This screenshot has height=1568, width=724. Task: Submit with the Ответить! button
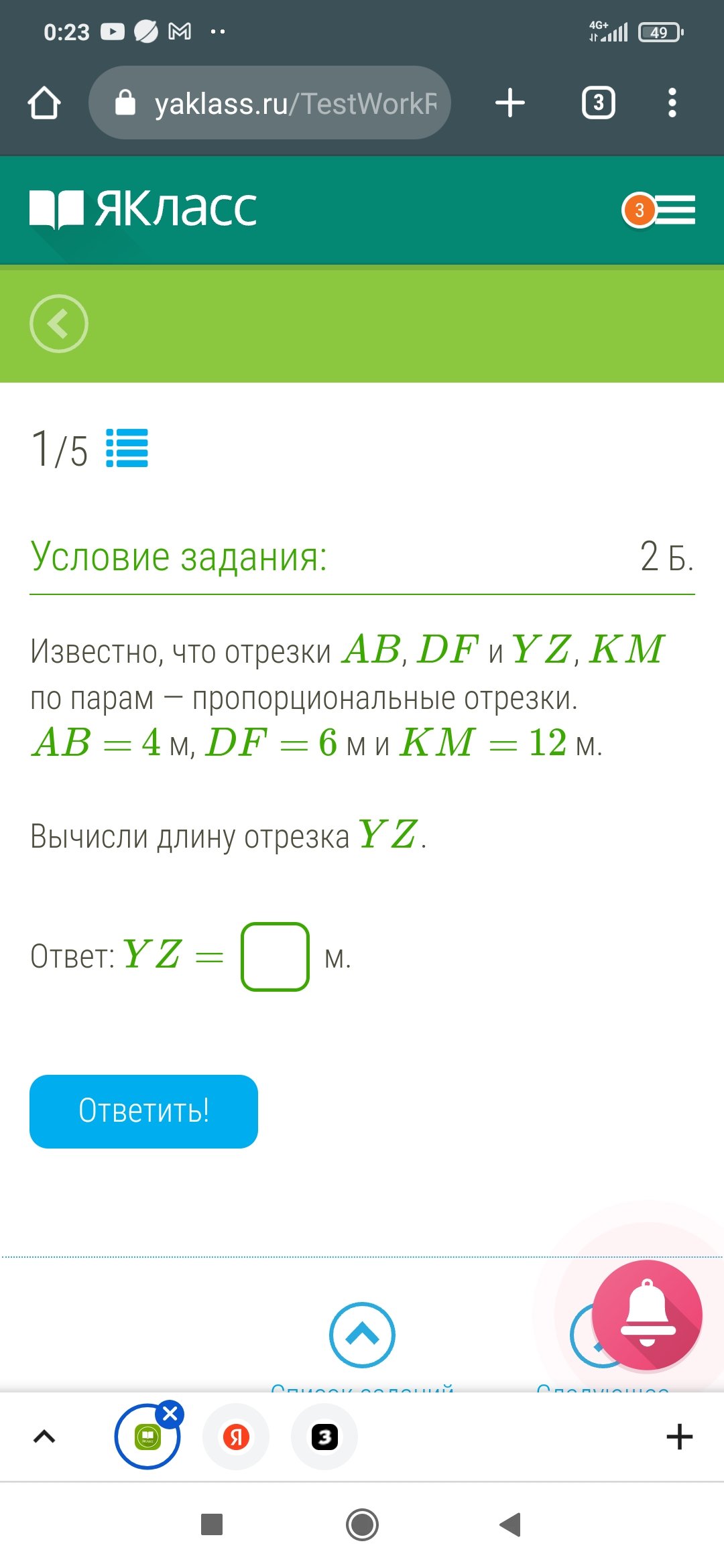click(143, 1111)
